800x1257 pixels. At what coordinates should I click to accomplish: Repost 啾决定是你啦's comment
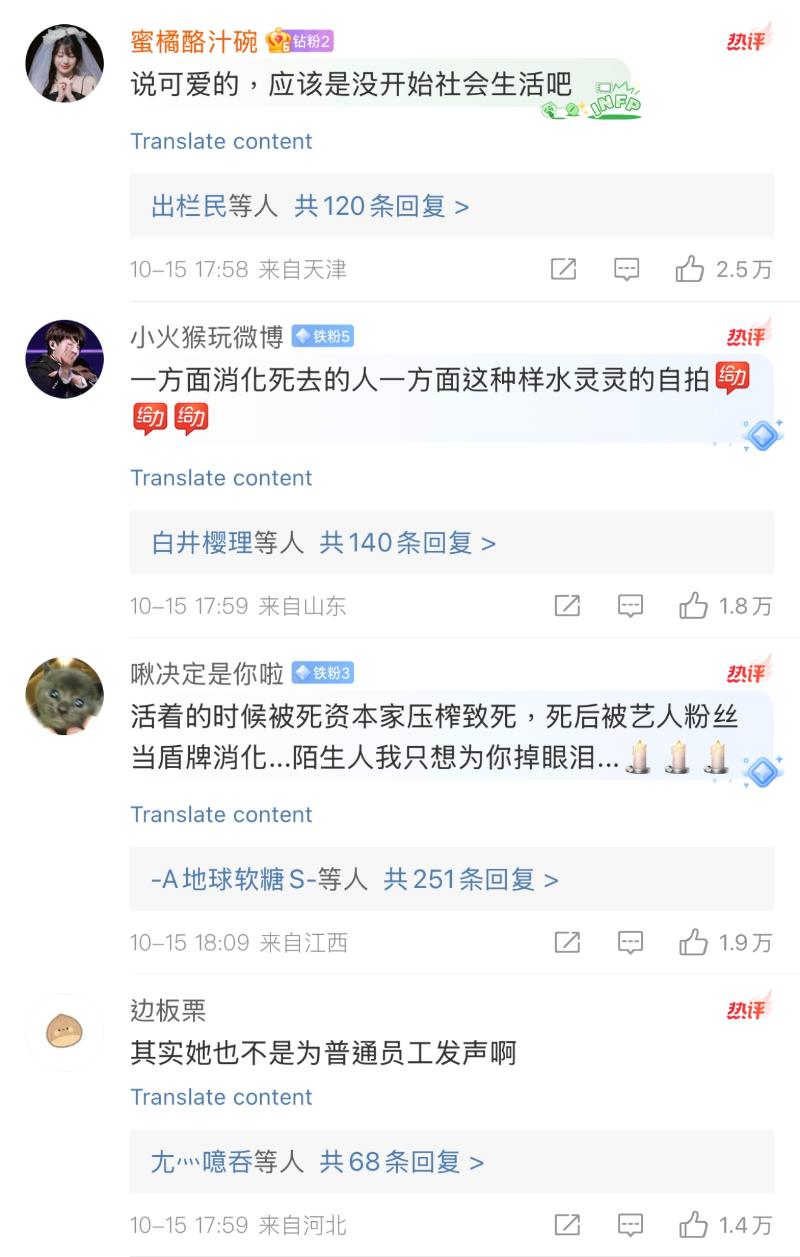click(567, 942)
